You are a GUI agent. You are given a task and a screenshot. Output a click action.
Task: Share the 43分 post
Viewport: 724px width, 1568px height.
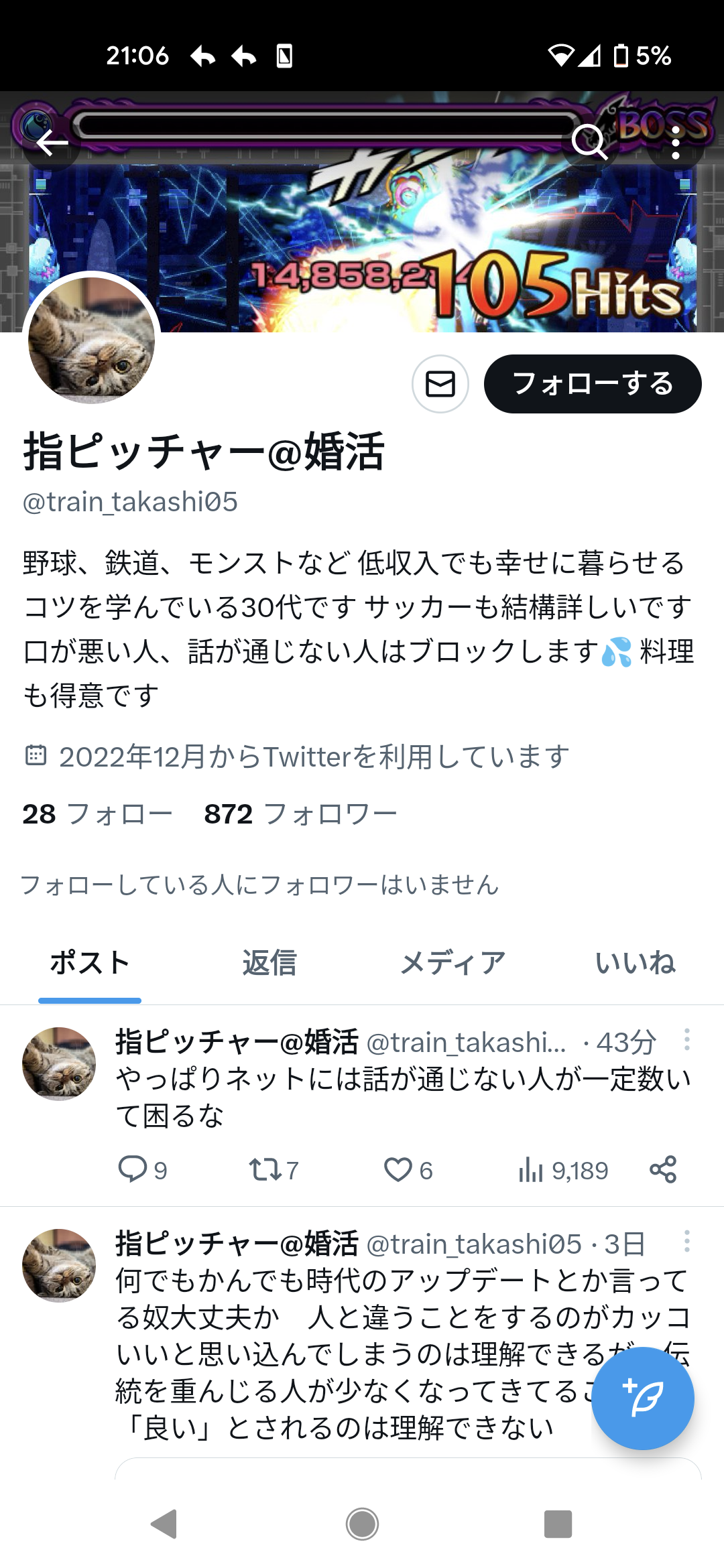pos(663,1170)
